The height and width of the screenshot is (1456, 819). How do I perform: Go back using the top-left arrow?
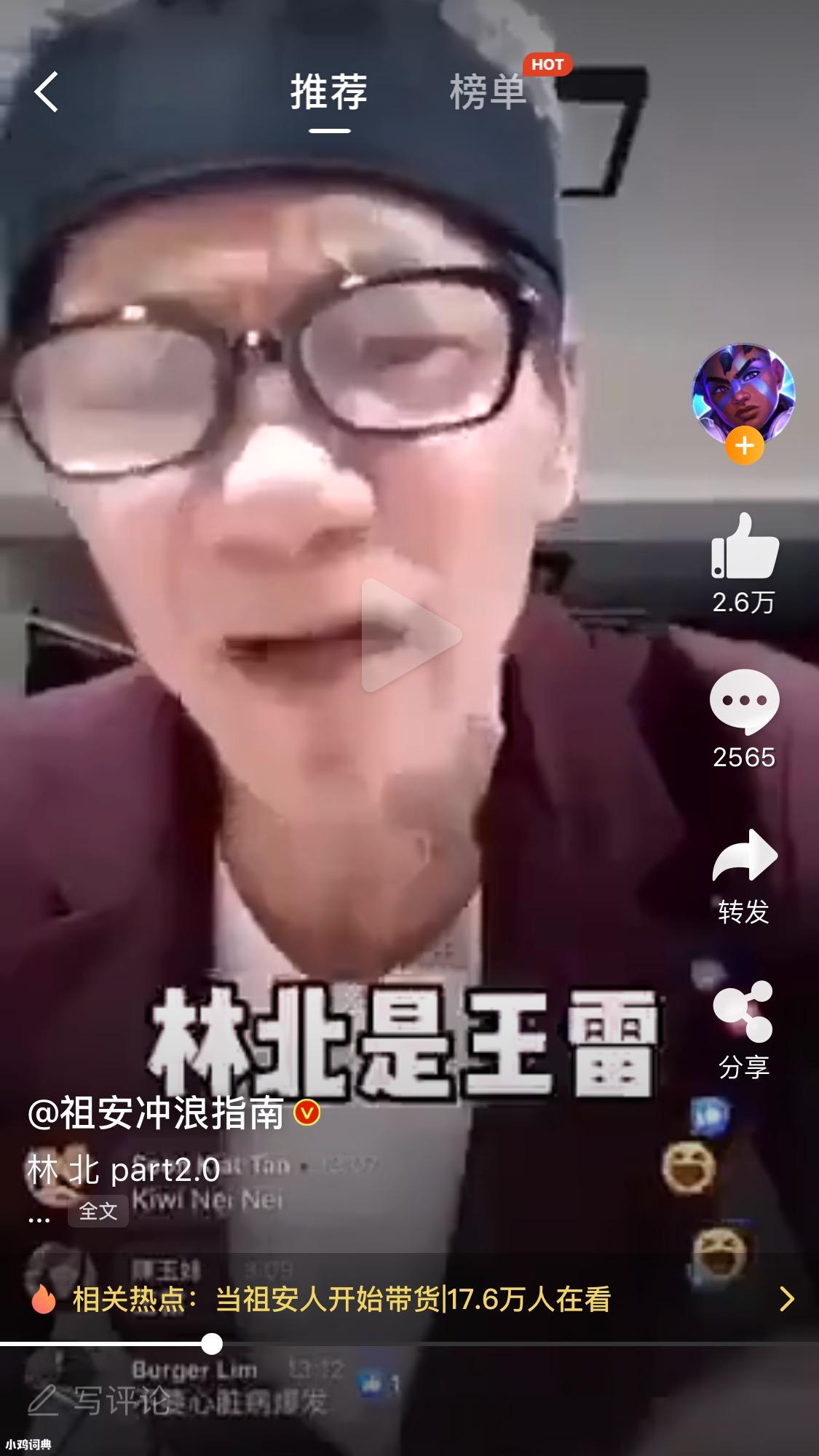tap(47, 92)
